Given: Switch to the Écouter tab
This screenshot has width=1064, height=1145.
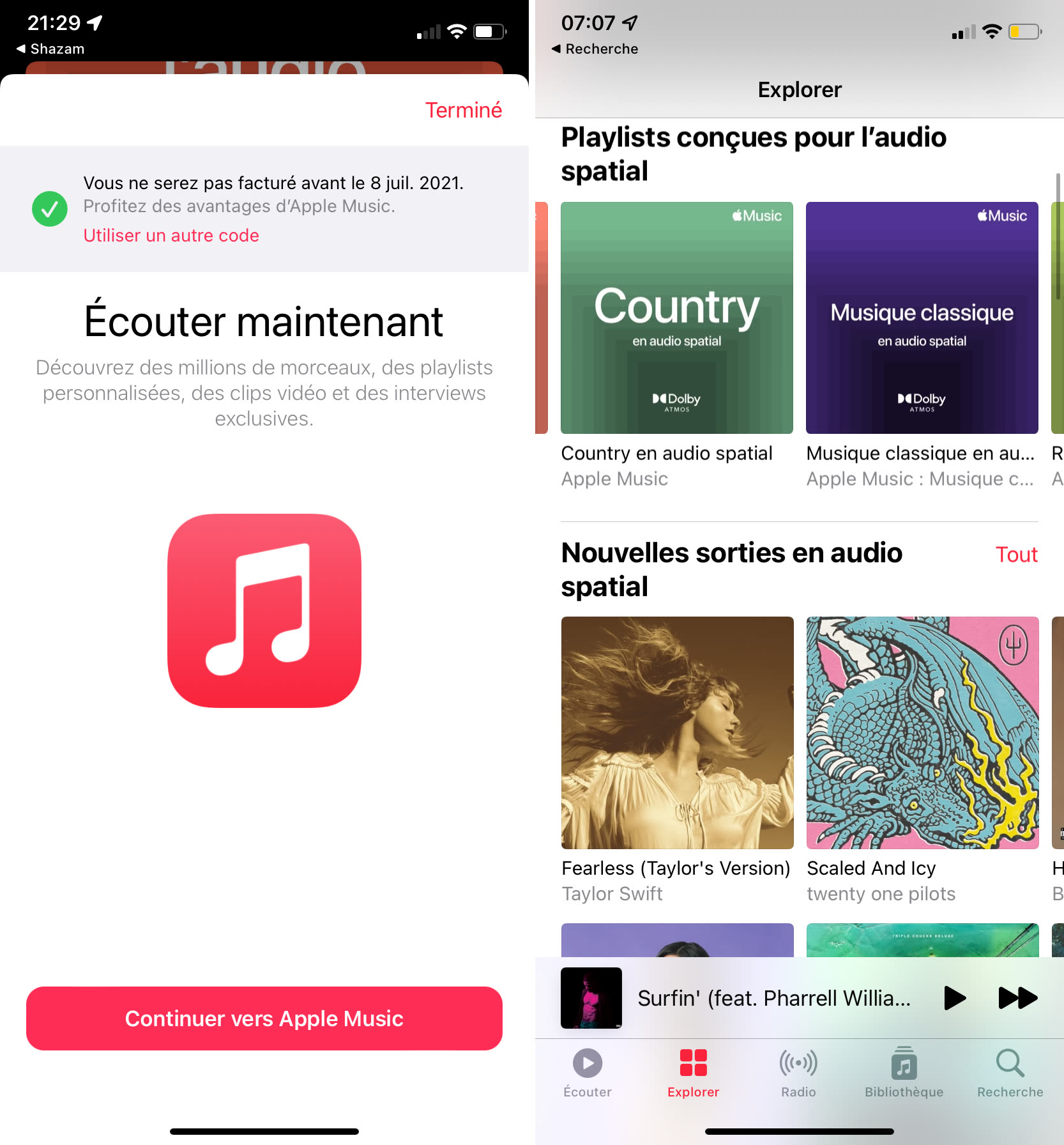Looking at the screenshot, I should pyautogui.click(x=588, y=1073).
